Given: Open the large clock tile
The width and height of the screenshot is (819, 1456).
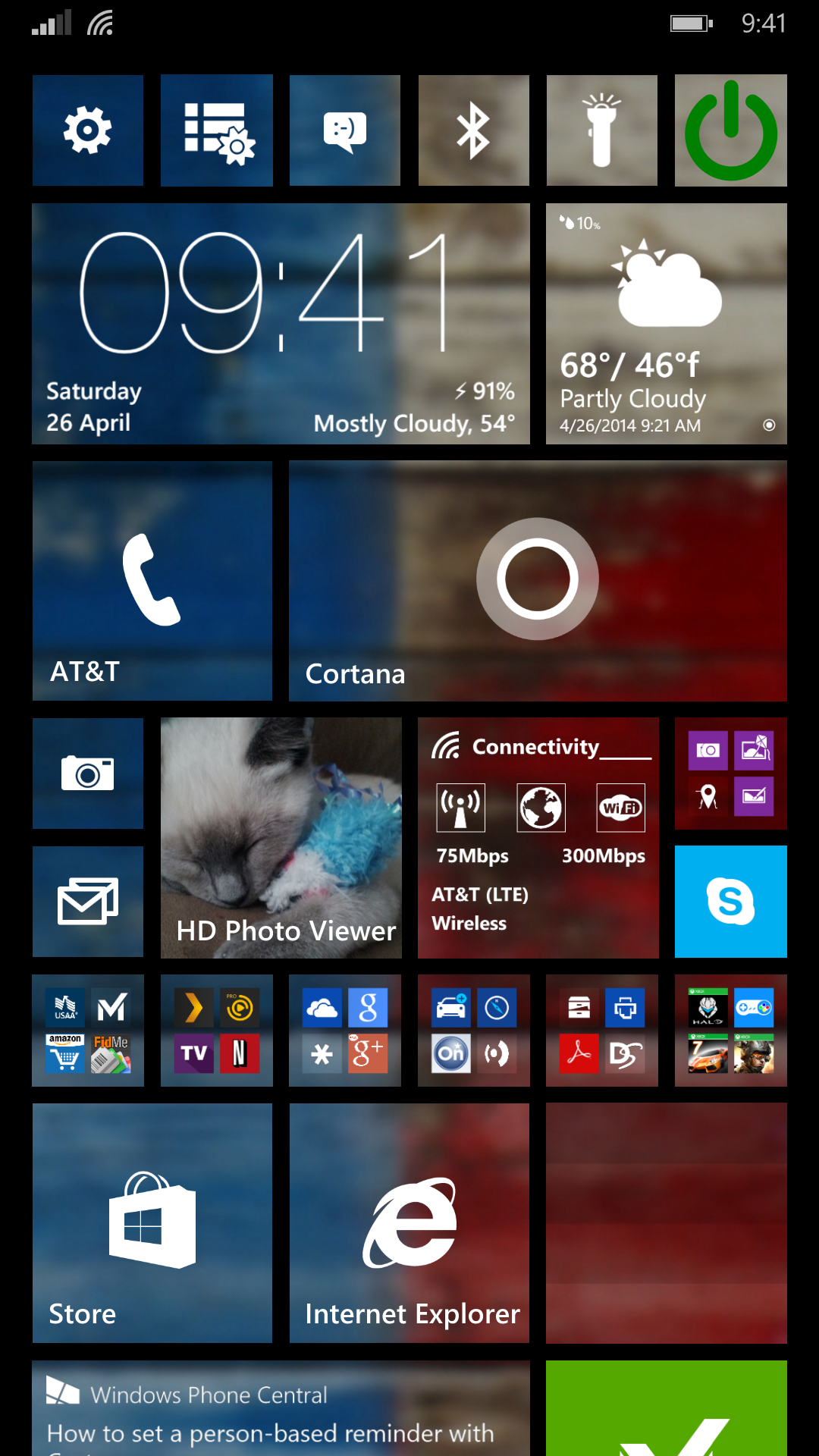Looking at the screenshot, I should click(x=281, y=324).
